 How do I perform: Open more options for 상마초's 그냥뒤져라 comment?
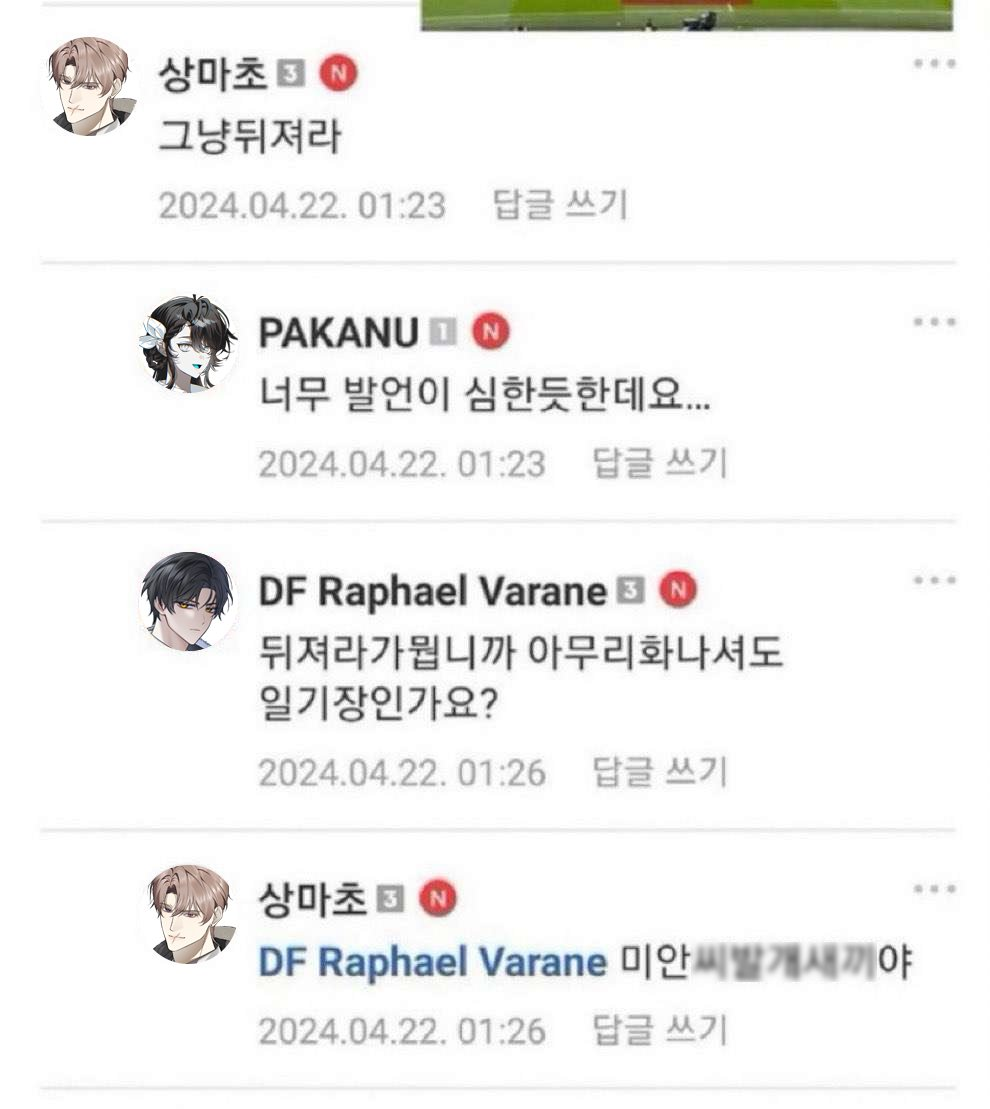pos(934,64)
